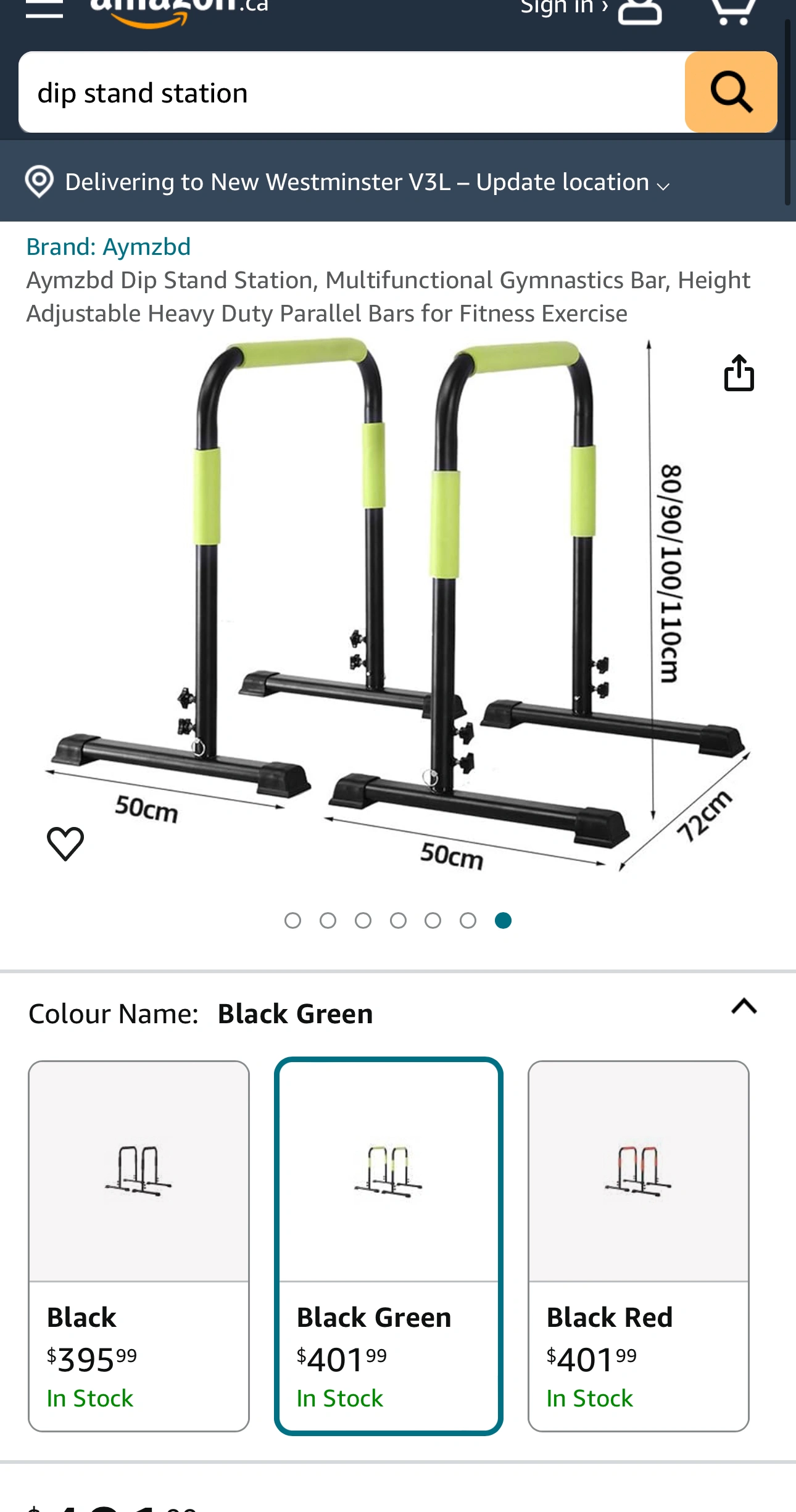Submit search with magnifier button
Screen dimensions: 796x1512
click(731, 93)
